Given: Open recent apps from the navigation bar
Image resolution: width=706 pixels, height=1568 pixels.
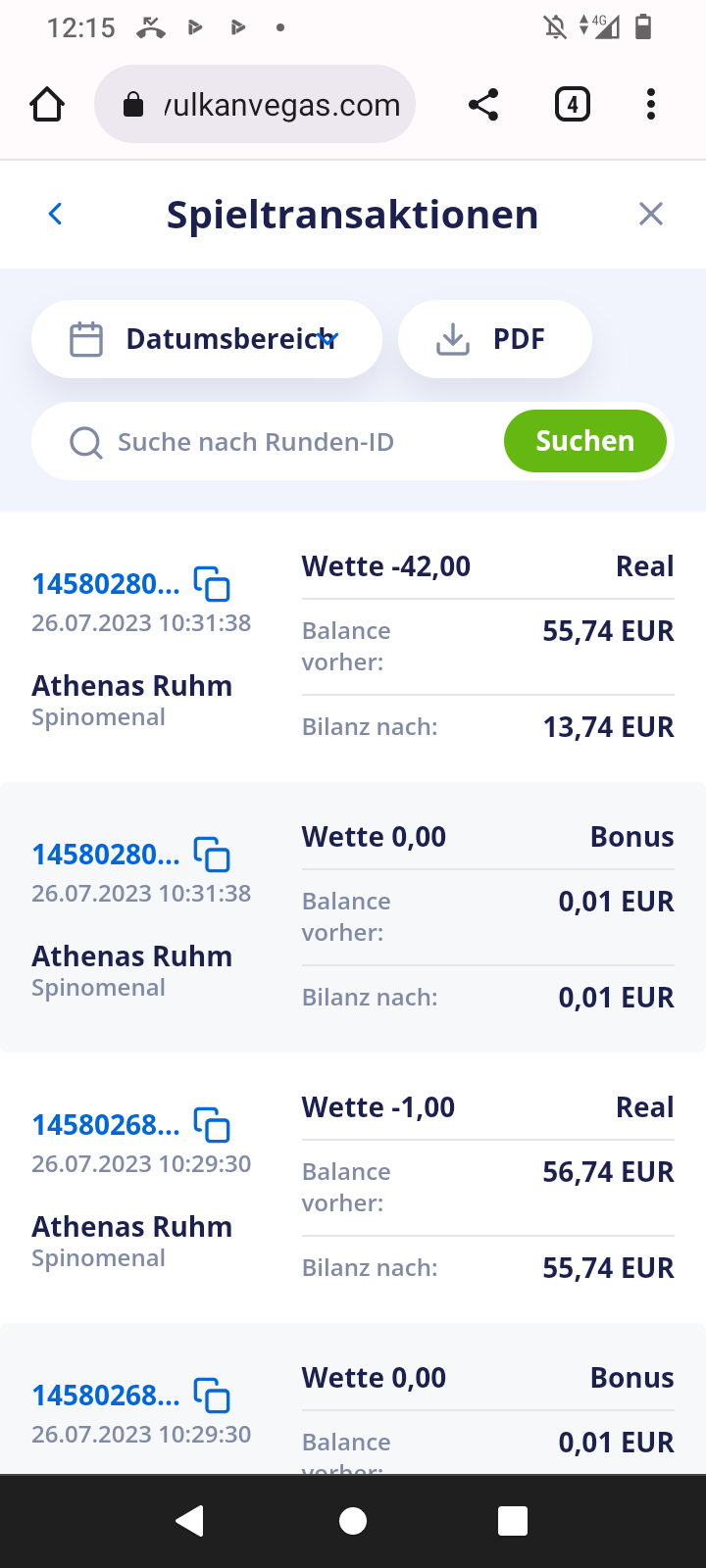Looking at the screenshot, I should [513, 1521].
